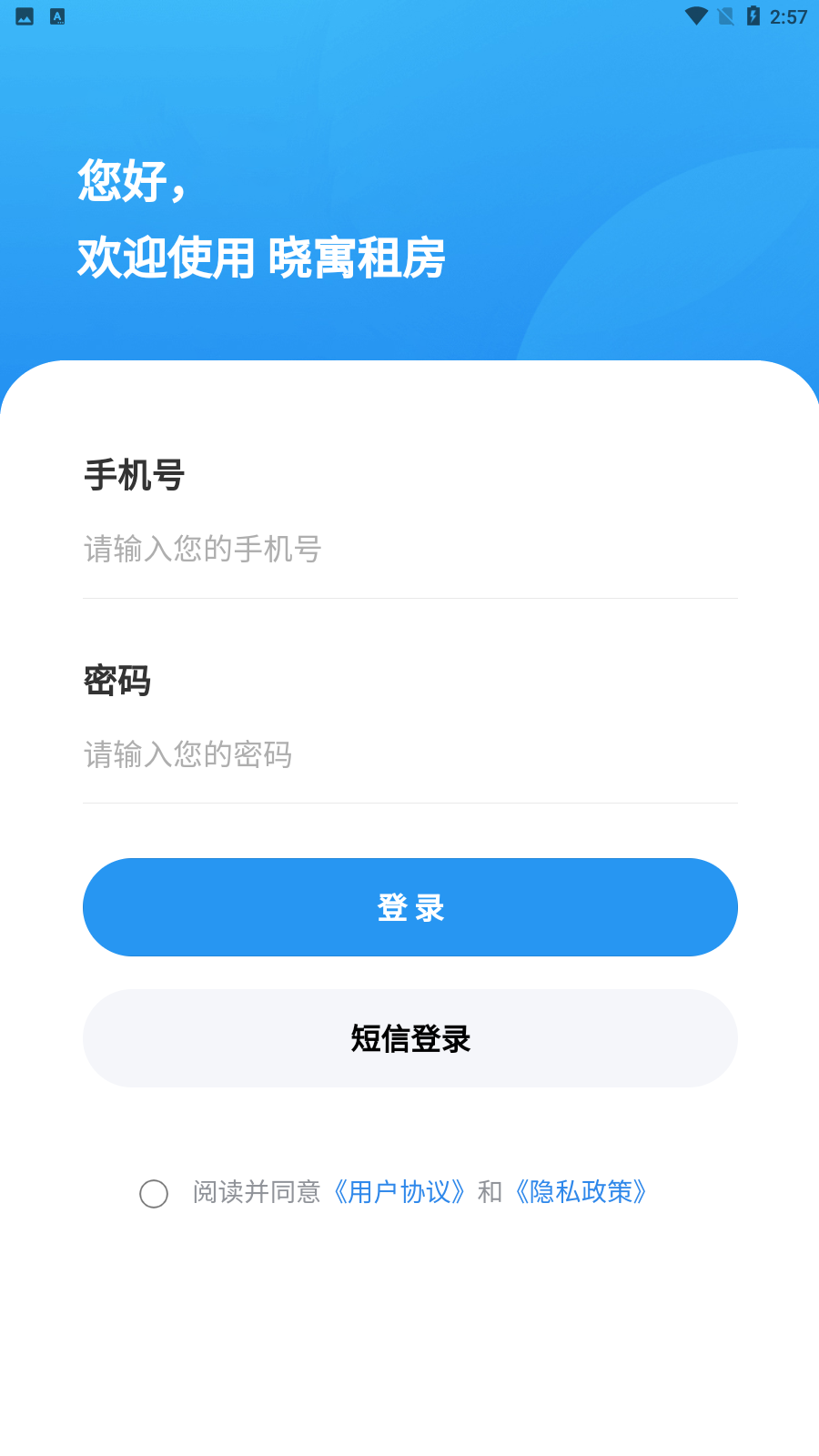Toggle agreement acceptance before login
819x1456 pixels.
coord(155,1193)
